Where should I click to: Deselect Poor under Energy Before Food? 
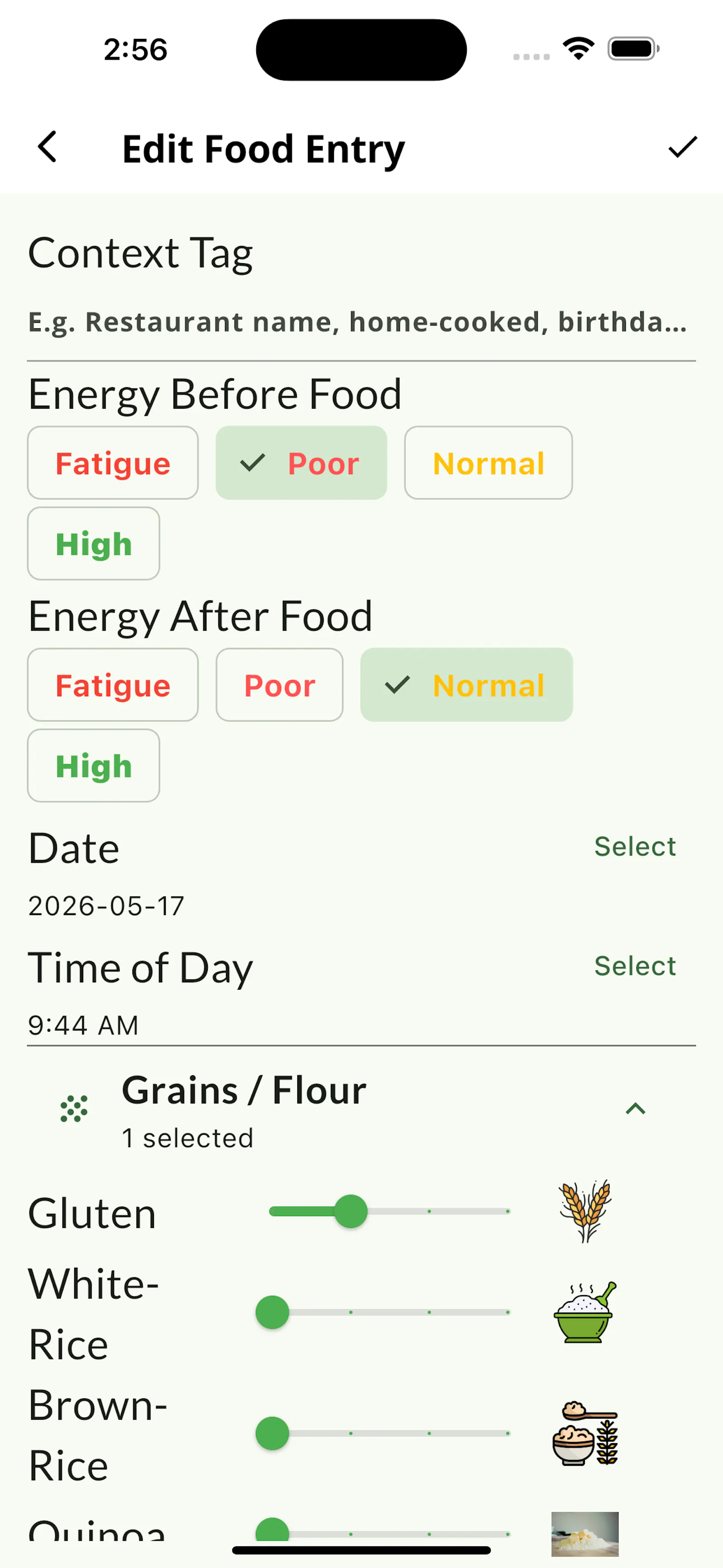click(x=301, y=463)
